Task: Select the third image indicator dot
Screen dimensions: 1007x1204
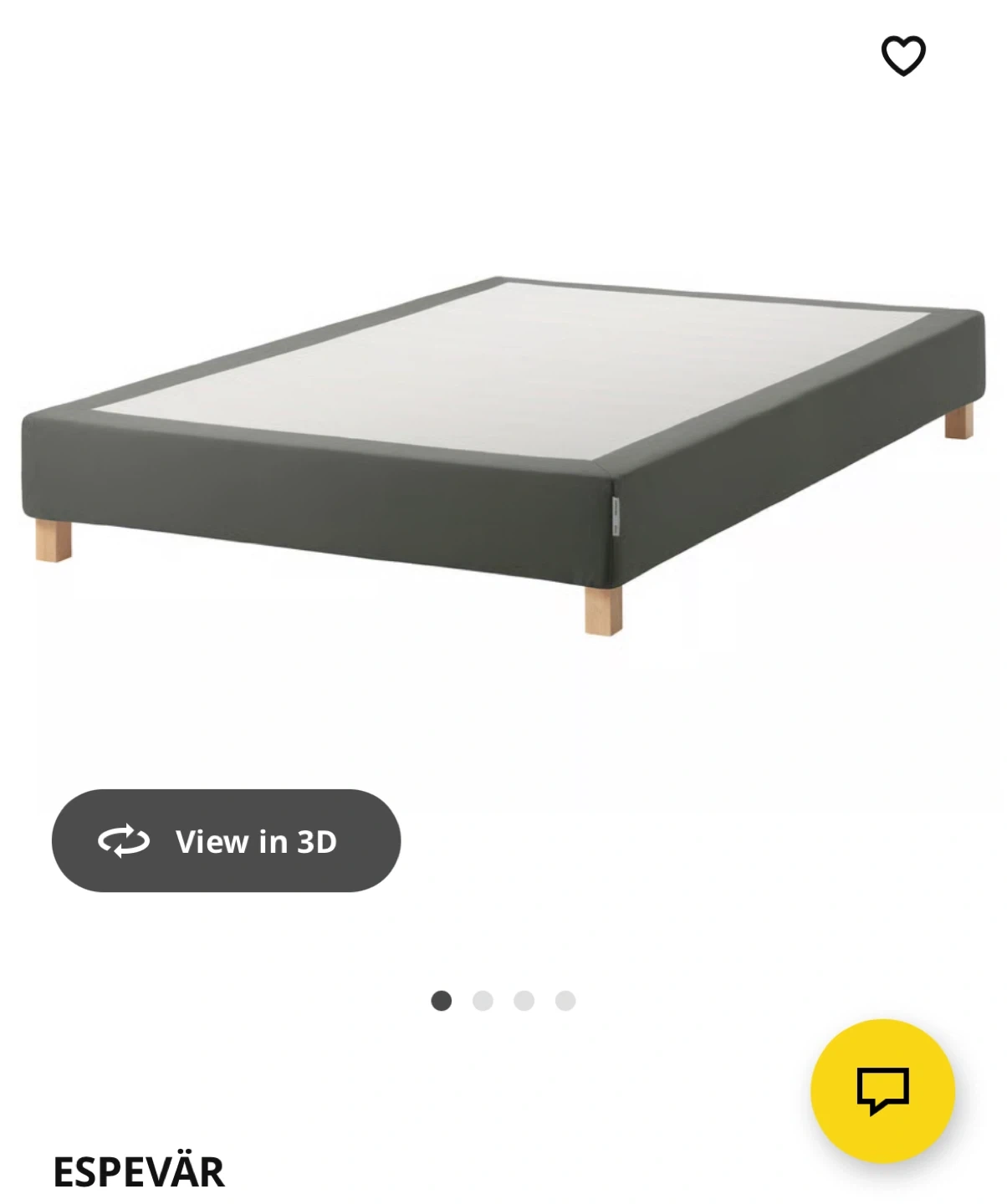Action: (x=524, y=1001)
